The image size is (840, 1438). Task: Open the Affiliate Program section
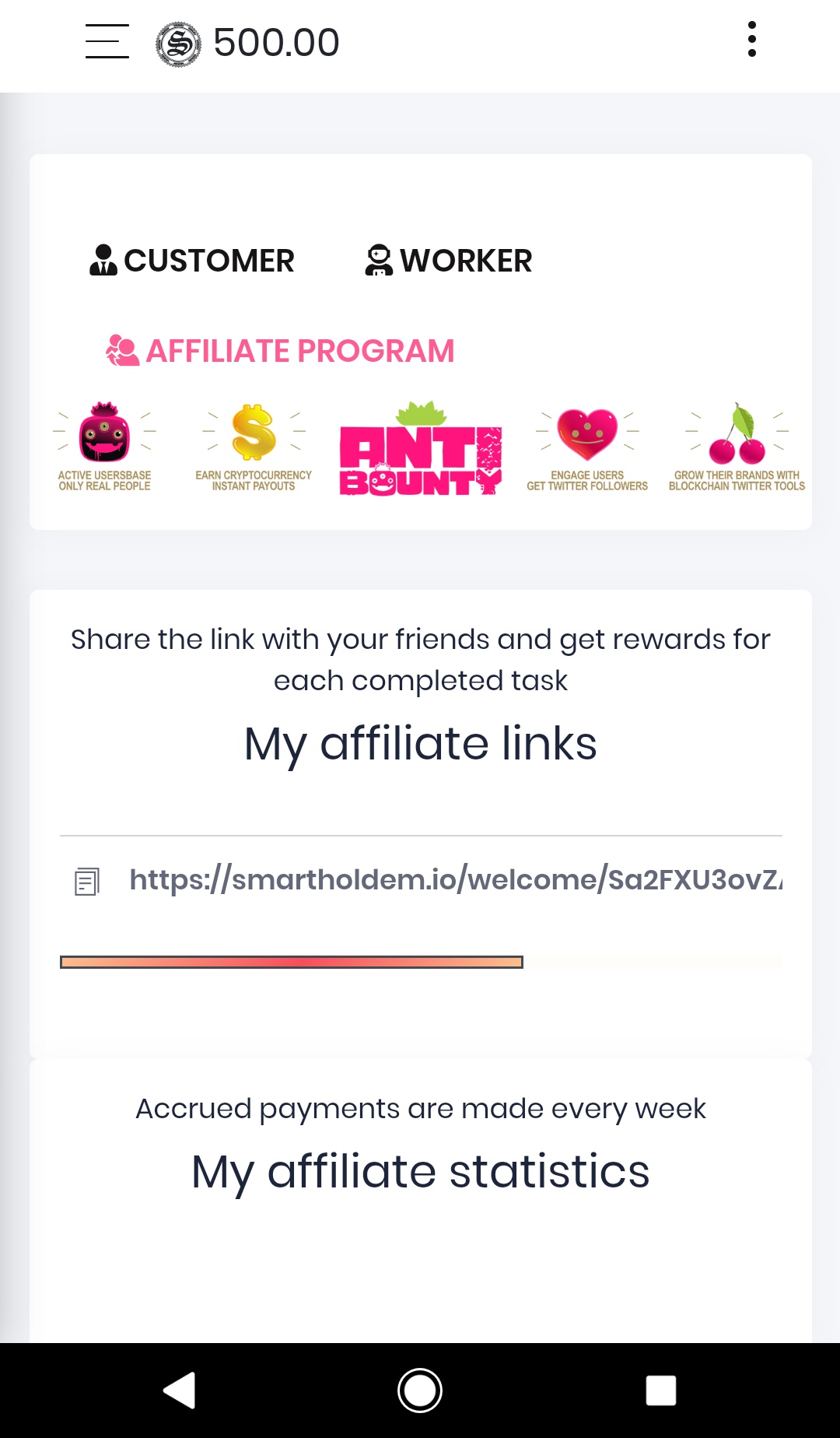click(280, 351)
